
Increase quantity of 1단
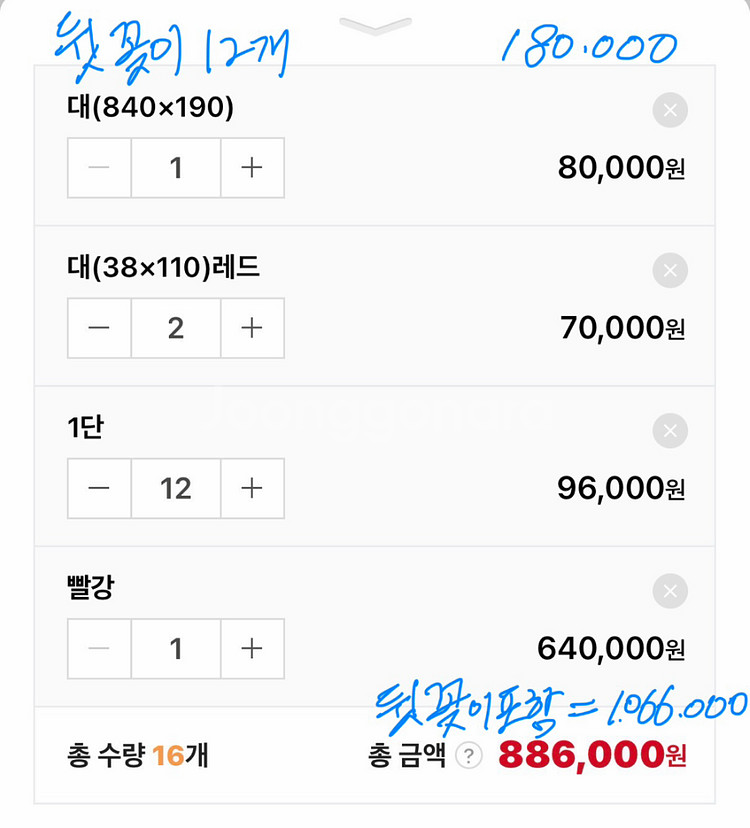[252, 488]
